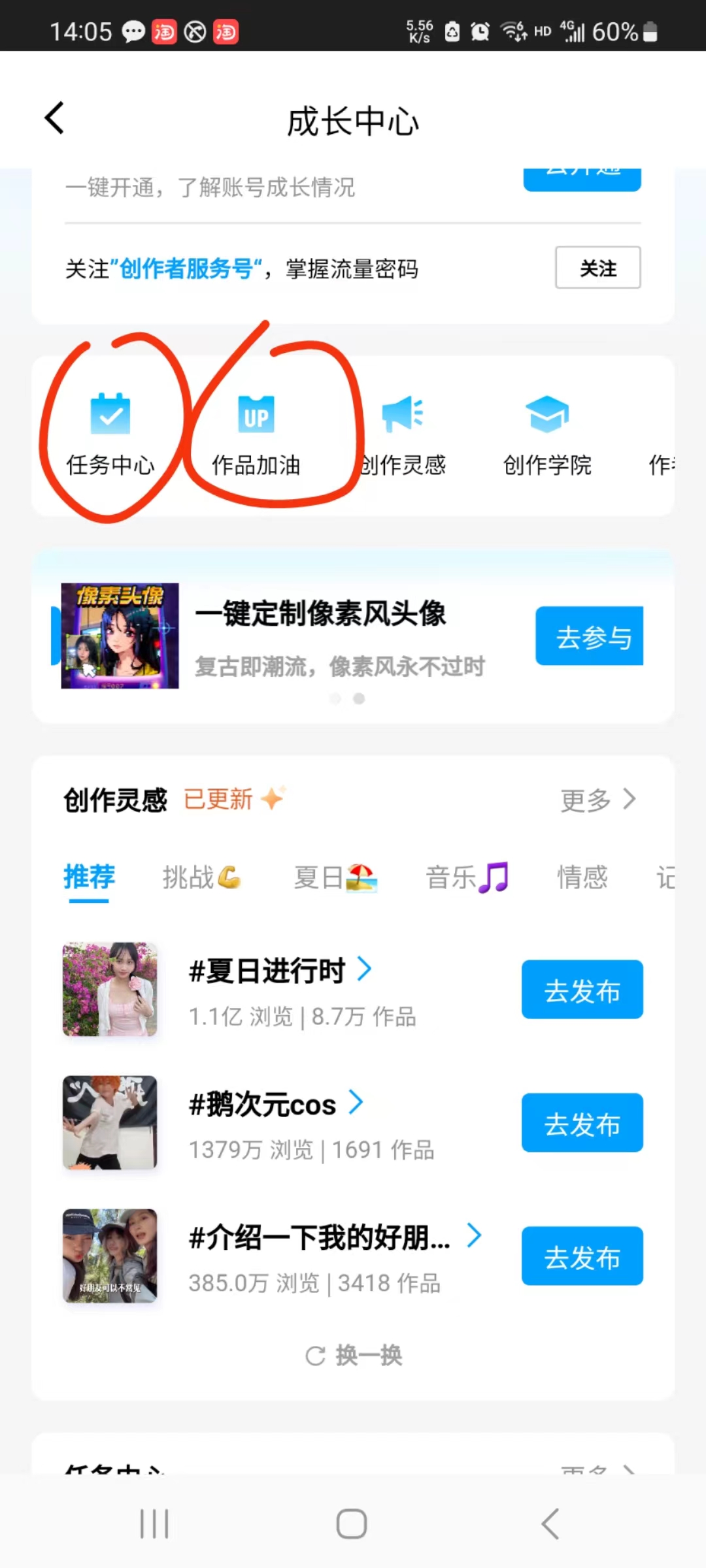Switch to the 夏日 tab
Image resolution: width=706 pixels, height=1568 pixels.
[x=335, y=877]
